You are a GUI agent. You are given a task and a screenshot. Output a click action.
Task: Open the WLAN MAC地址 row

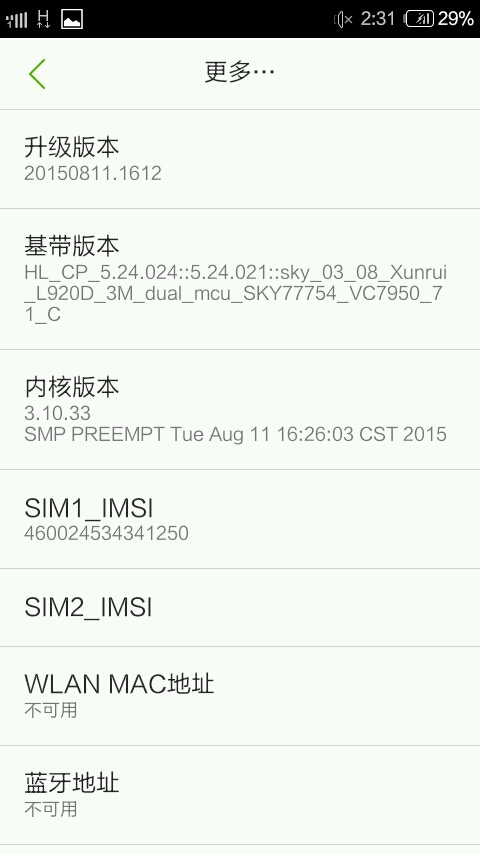coord(240,697)
